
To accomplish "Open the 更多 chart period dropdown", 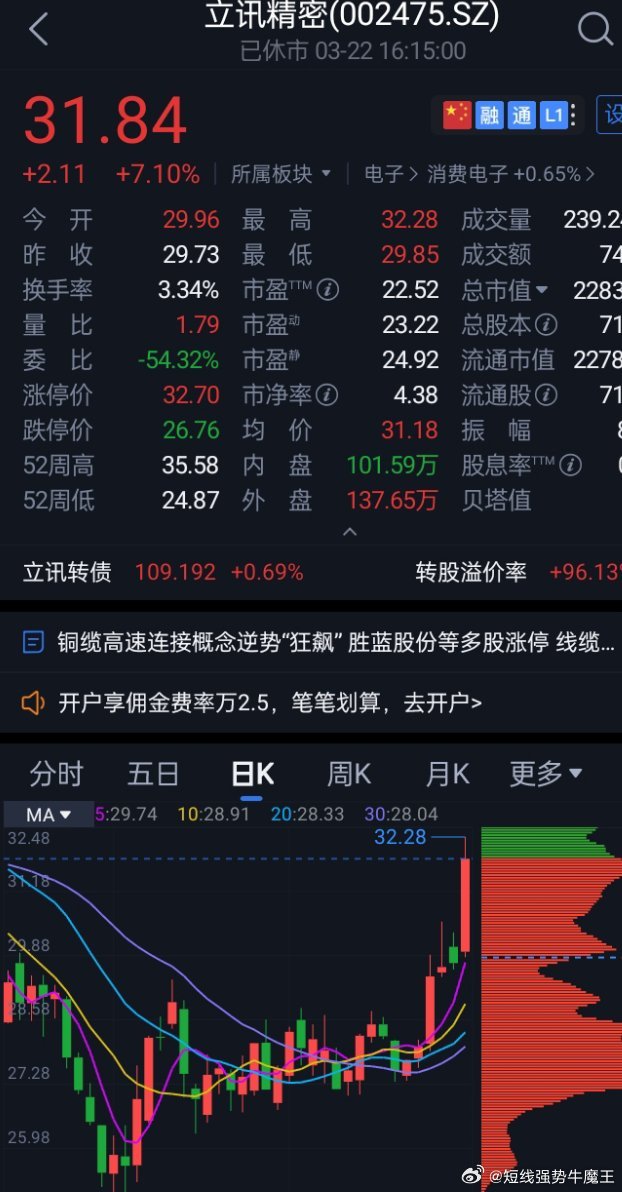I will pos(545,774).
